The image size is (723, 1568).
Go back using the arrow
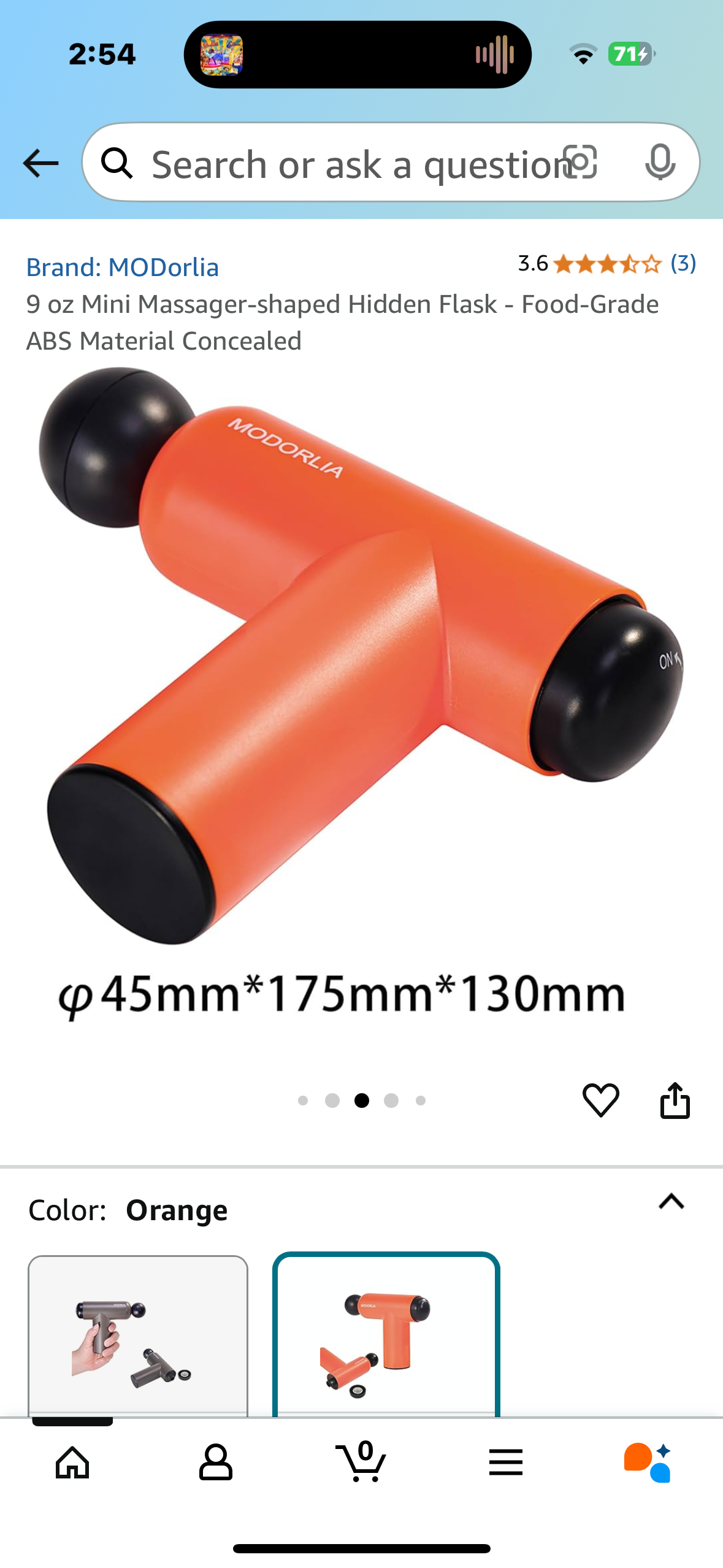[40, 163]
